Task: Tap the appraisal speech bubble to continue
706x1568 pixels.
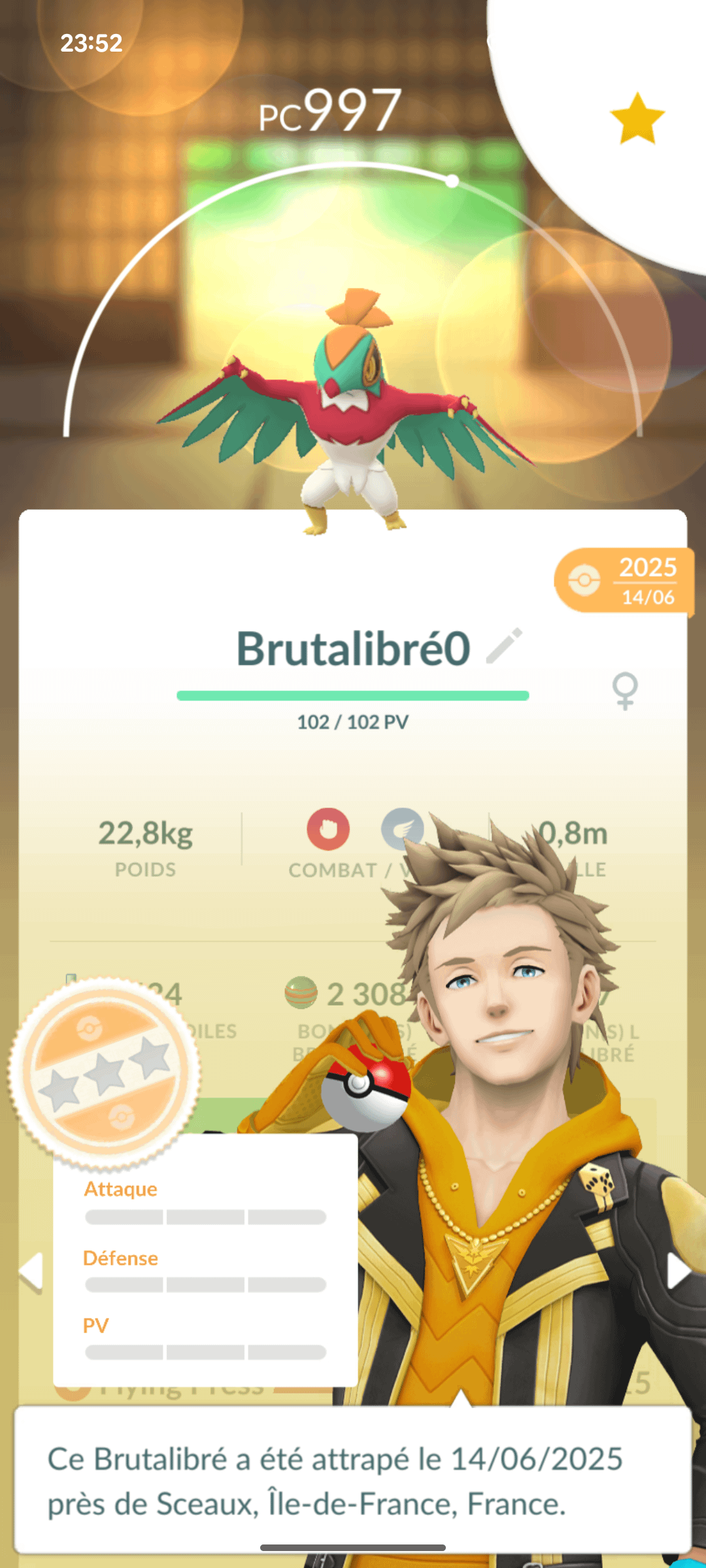Action: coord(353,1480)
